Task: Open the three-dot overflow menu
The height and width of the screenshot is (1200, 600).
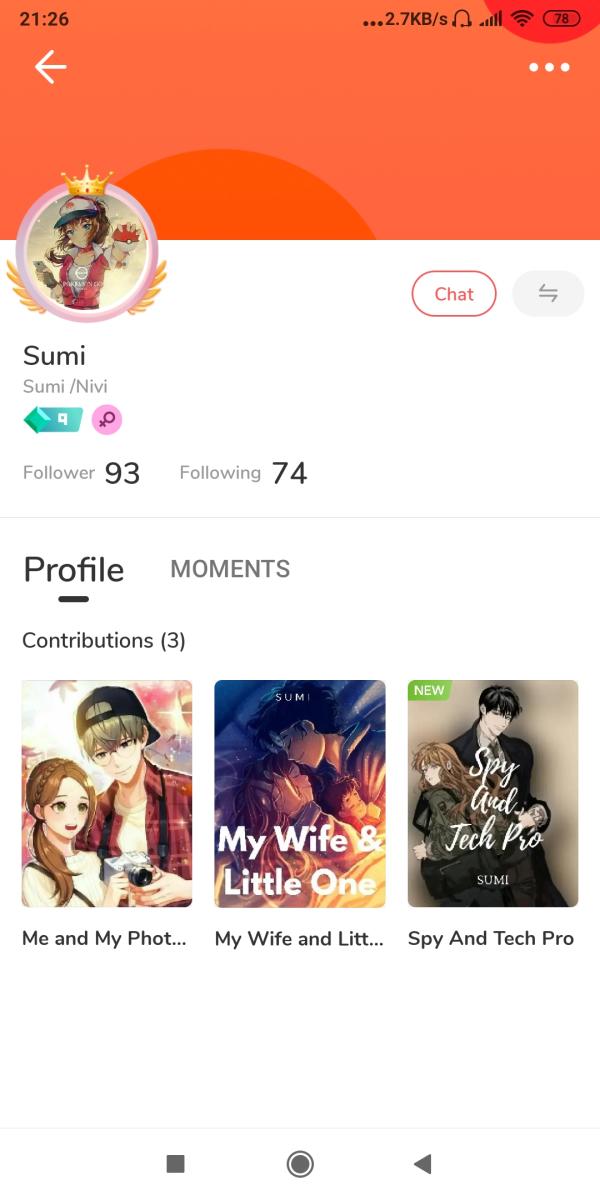Action: pyautogui.click(x=549, y=67)
